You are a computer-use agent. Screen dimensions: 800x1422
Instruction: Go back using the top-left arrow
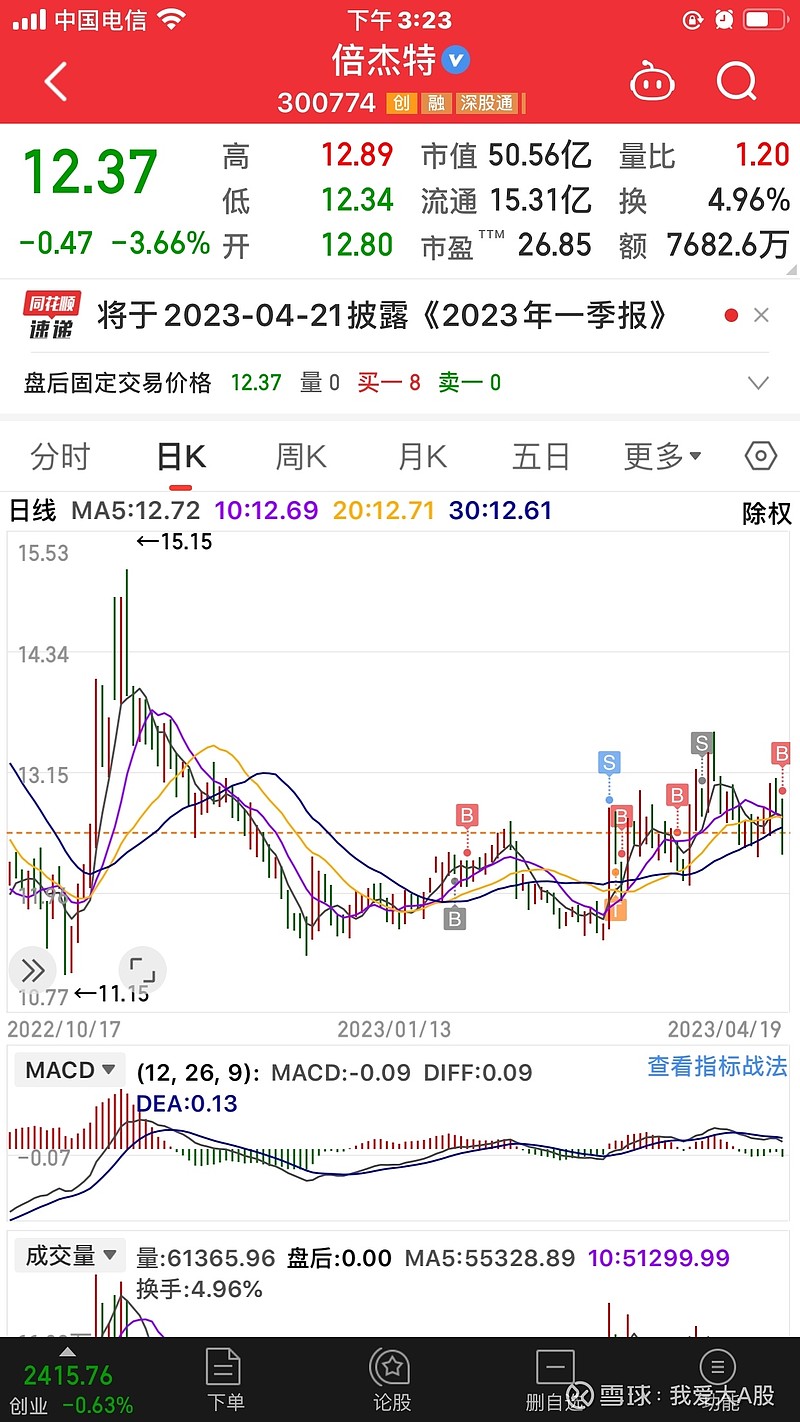[x=56, y=82]
